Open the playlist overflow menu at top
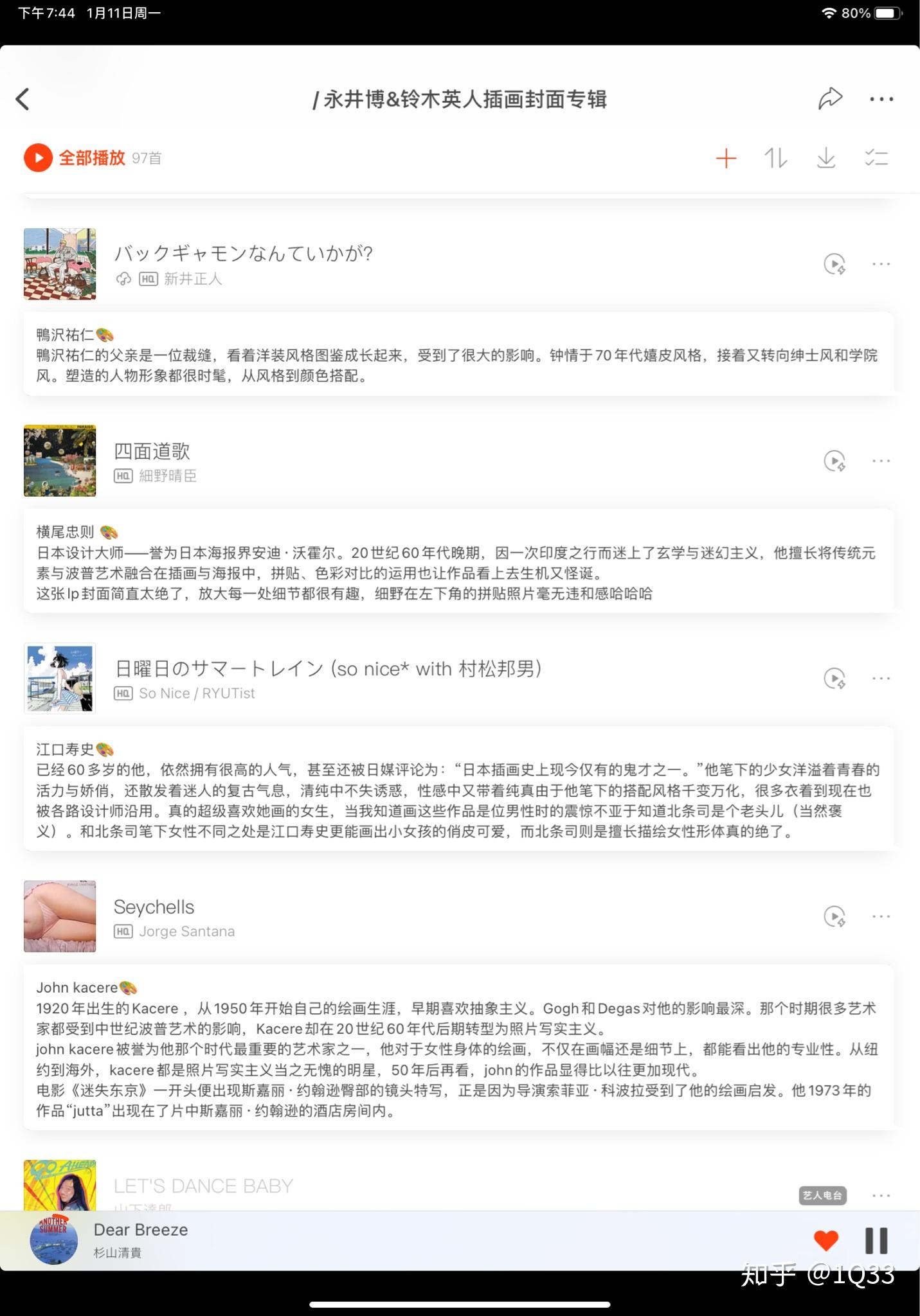Viewport: 920px width, 1316px height. 881,99
